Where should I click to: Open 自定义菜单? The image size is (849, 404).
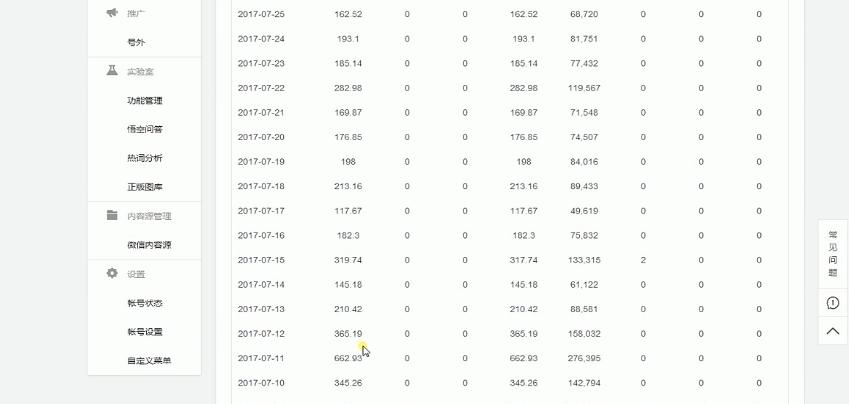point(148,361)
